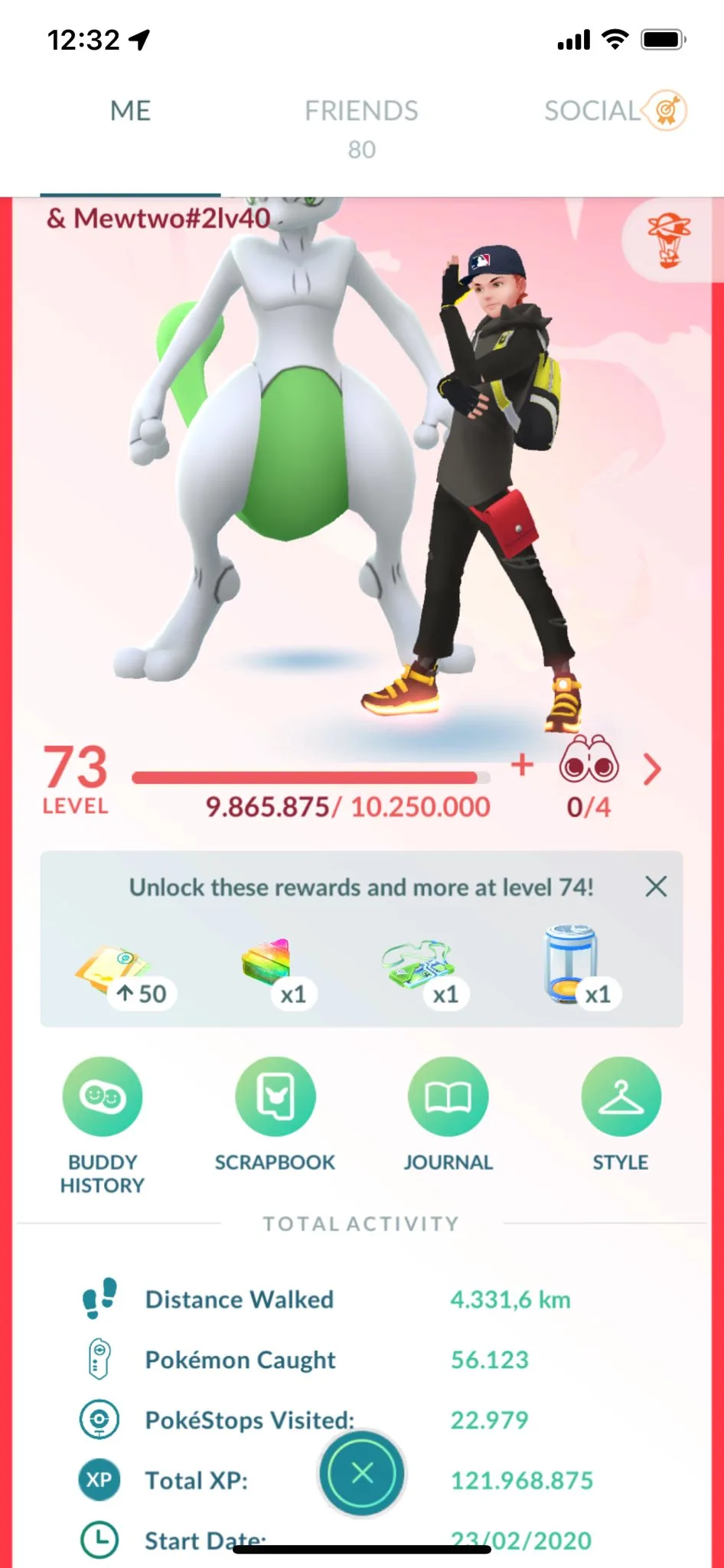Tap the plus icon beside XP bar
The image size is (724, 1568).
coord(522,764)
